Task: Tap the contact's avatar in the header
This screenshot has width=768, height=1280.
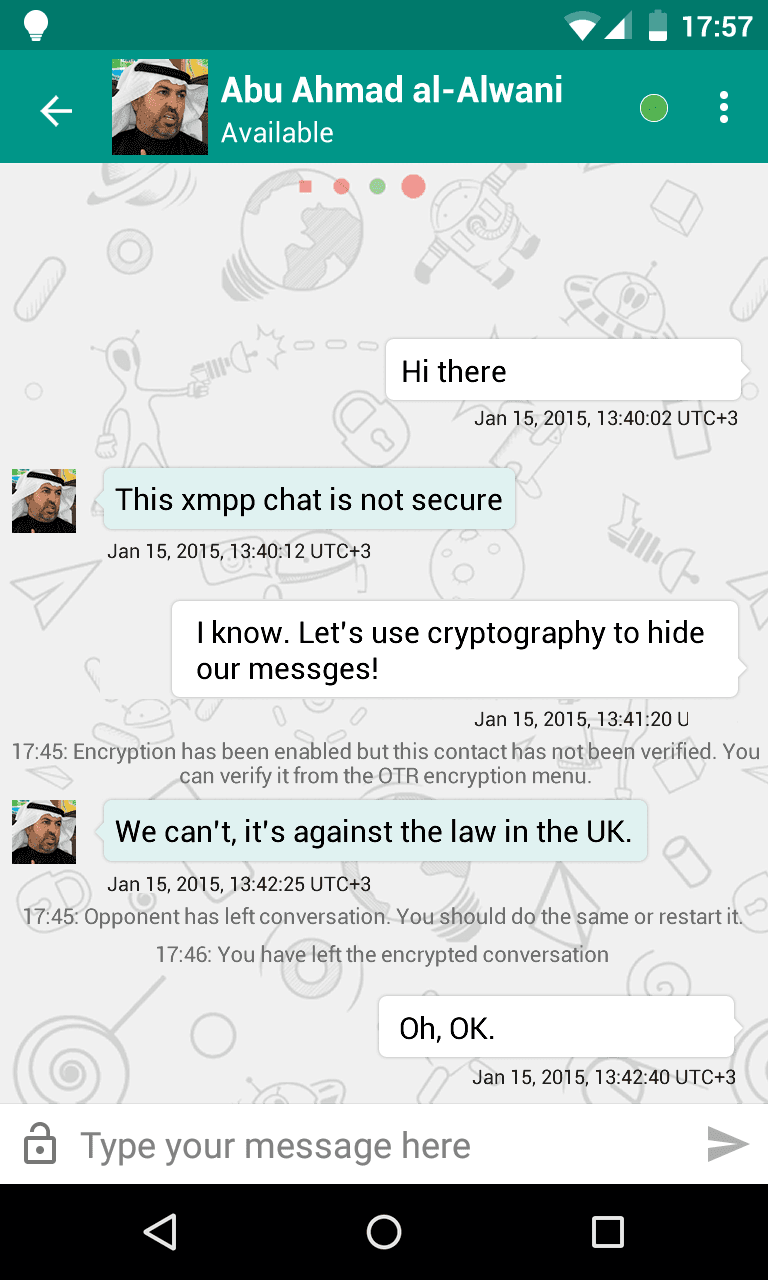Action: click(x=160, y=107)
